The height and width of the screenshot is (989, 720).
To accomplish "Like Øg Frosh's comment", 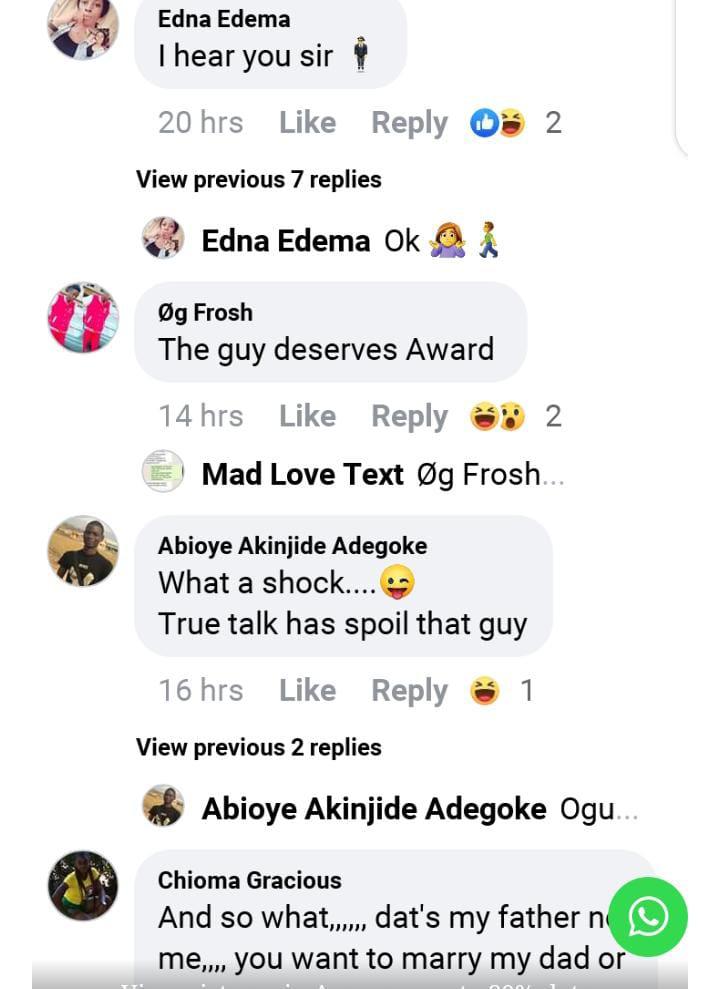I will tap(307, 416).
